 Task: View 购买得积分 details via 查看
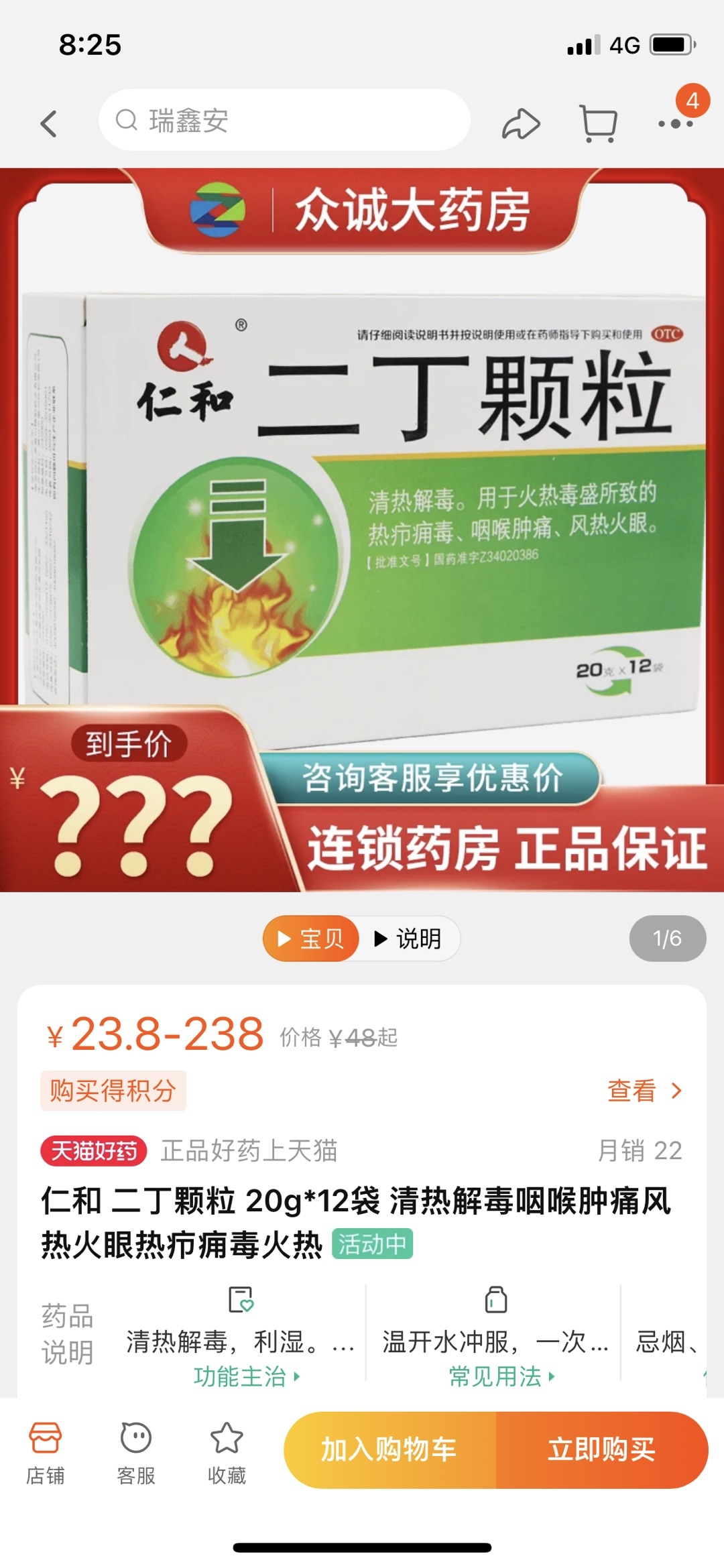[x=644, y=1091]
